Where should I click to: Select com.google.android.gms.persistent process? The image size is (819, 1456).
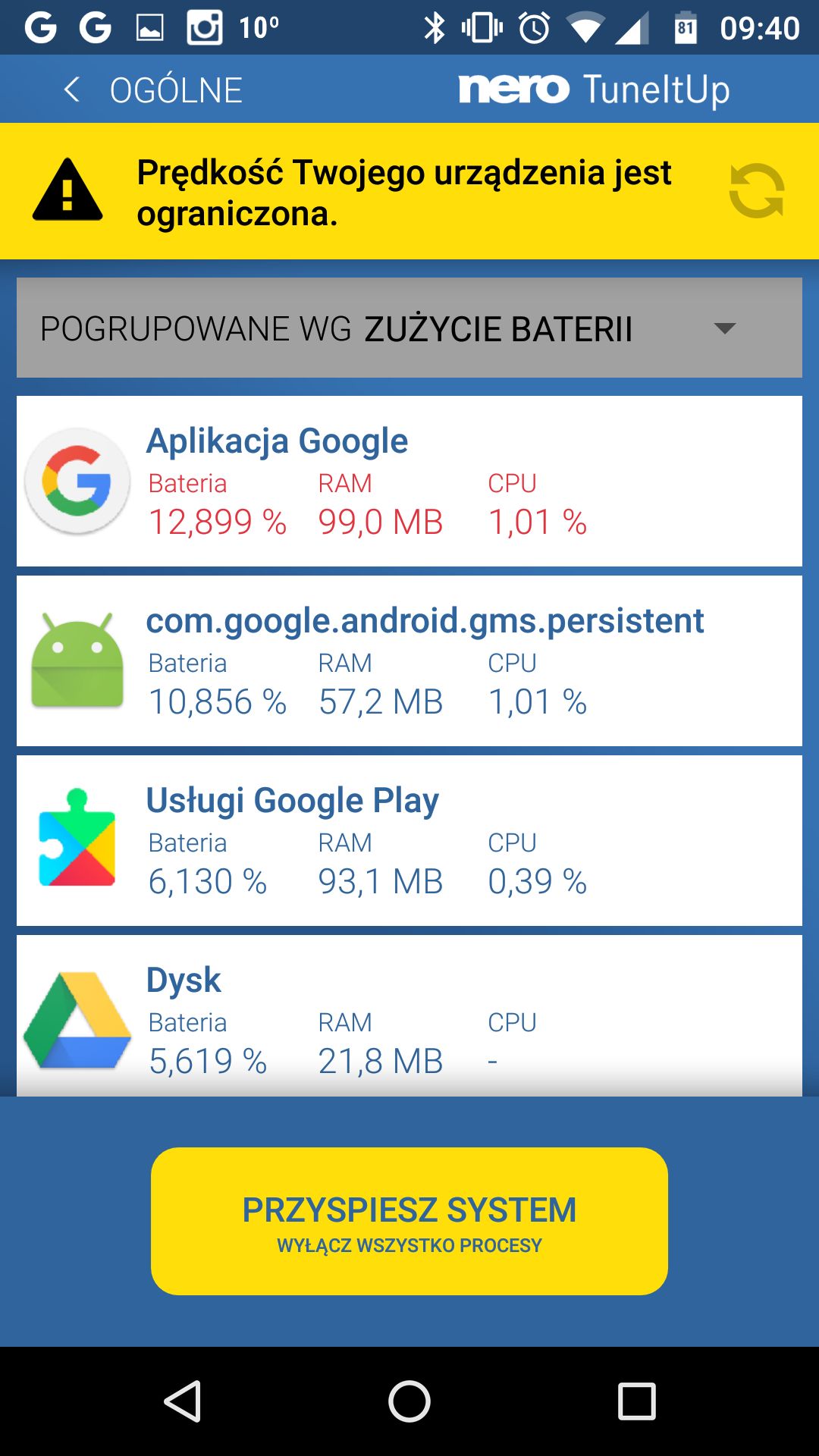tap(409, 661)
